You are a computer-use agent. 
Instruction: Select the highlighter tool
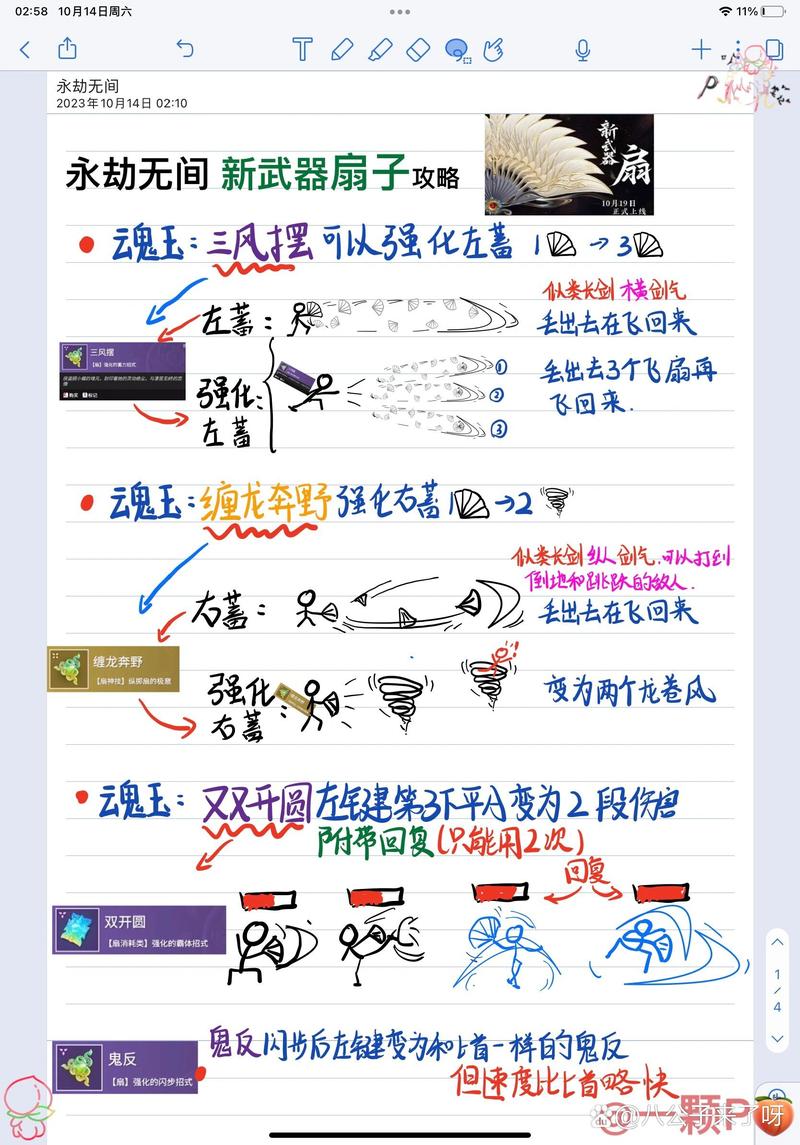380,49
